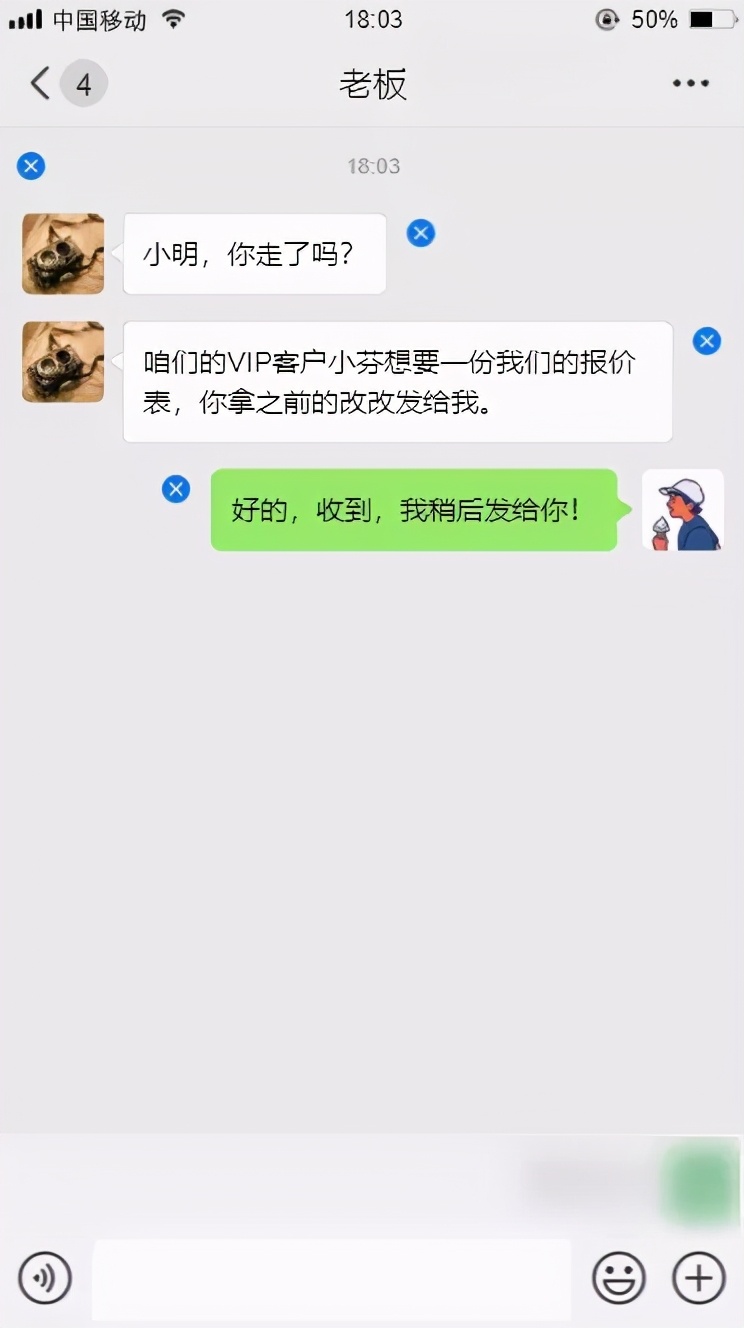The image size is (744, 1328).
Task: Click the chat title 老板
Action: tap(374, 84)
